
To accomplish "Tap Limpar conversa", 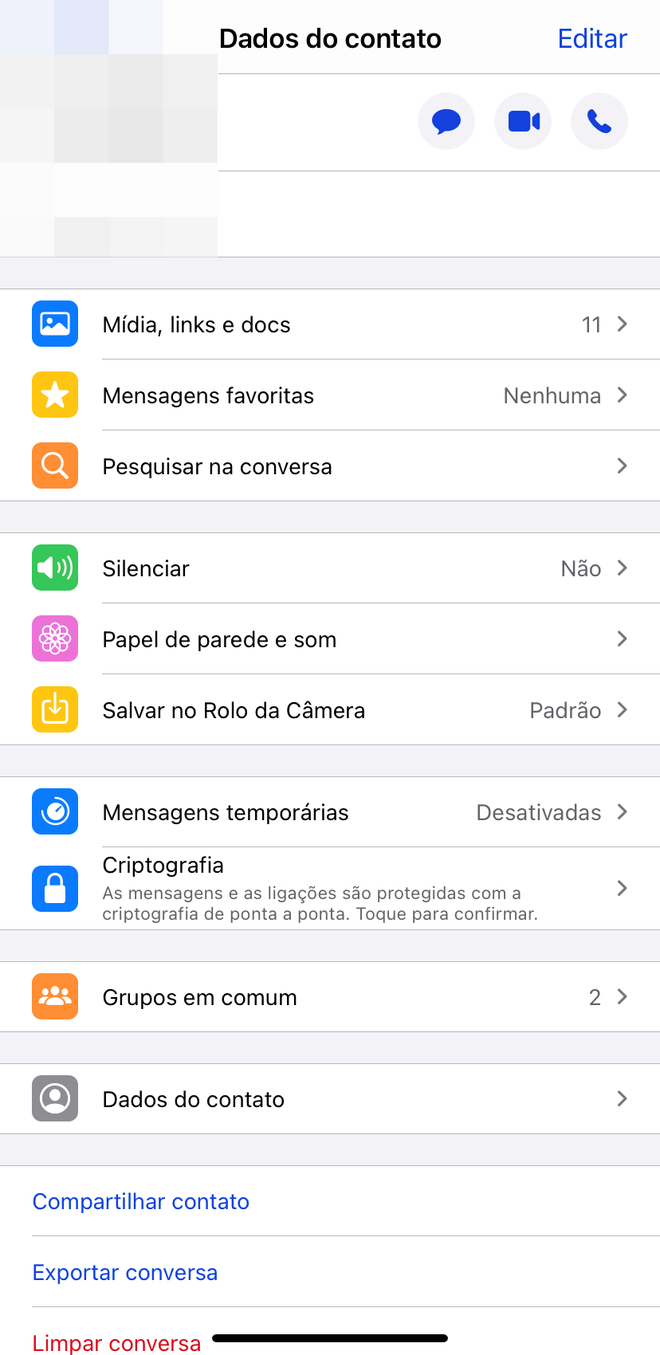I will [x=117, y=1343].
